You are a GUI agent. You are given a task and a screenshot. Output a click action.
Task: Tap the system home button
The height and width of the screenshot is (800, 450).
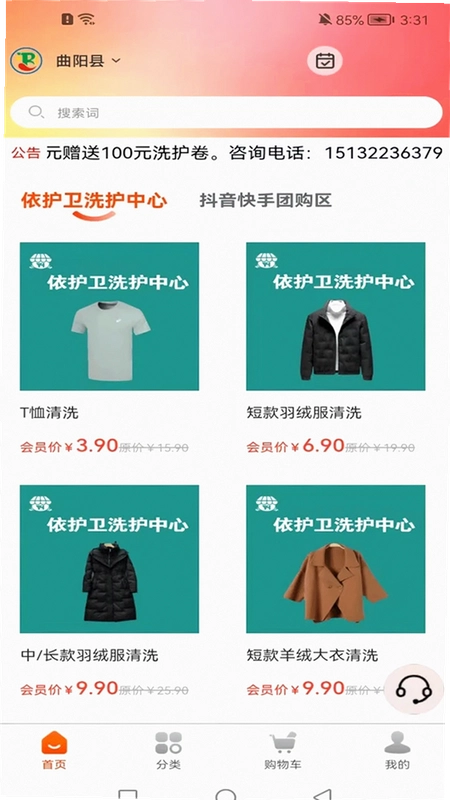click(x=226, y=794)
